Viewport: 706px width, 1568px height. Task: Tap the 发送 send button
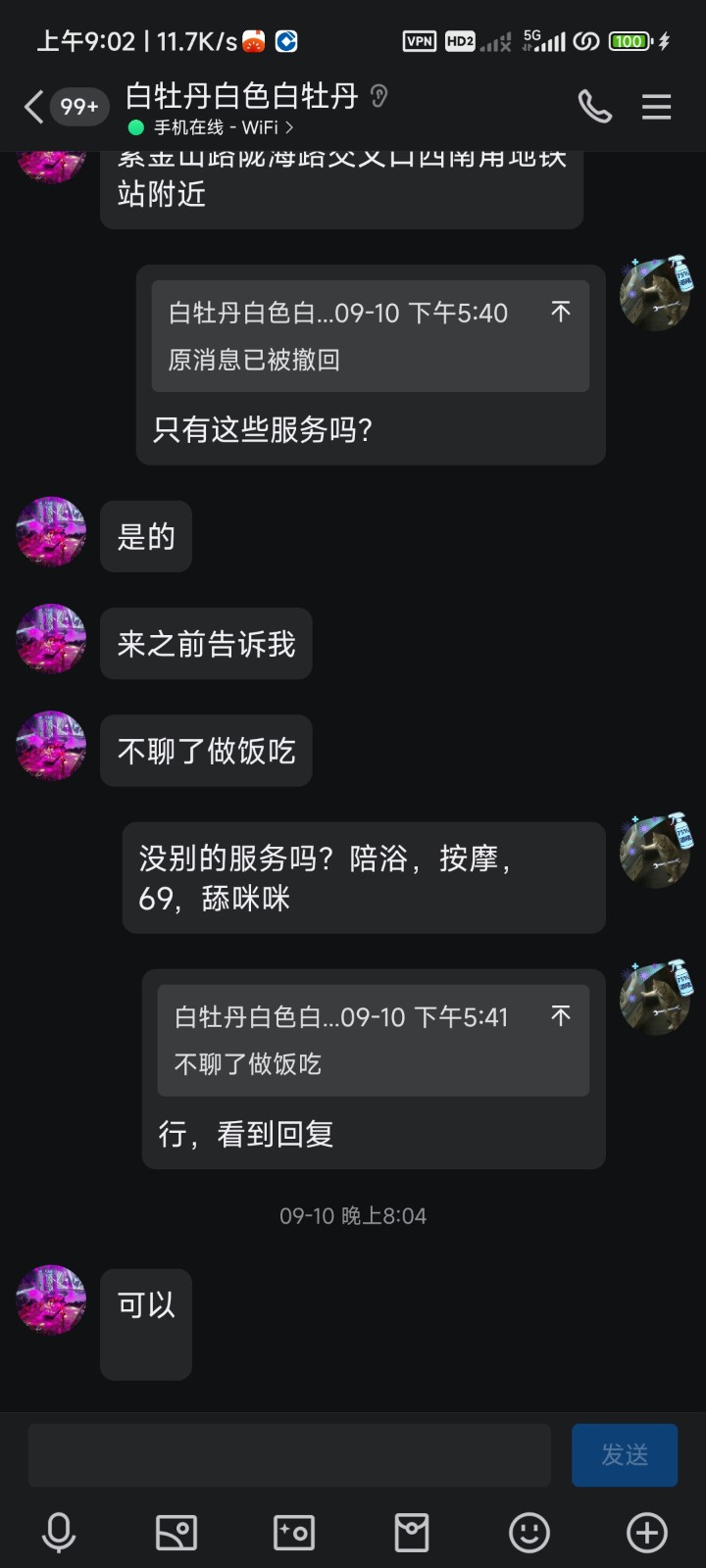pos(625,1455)
